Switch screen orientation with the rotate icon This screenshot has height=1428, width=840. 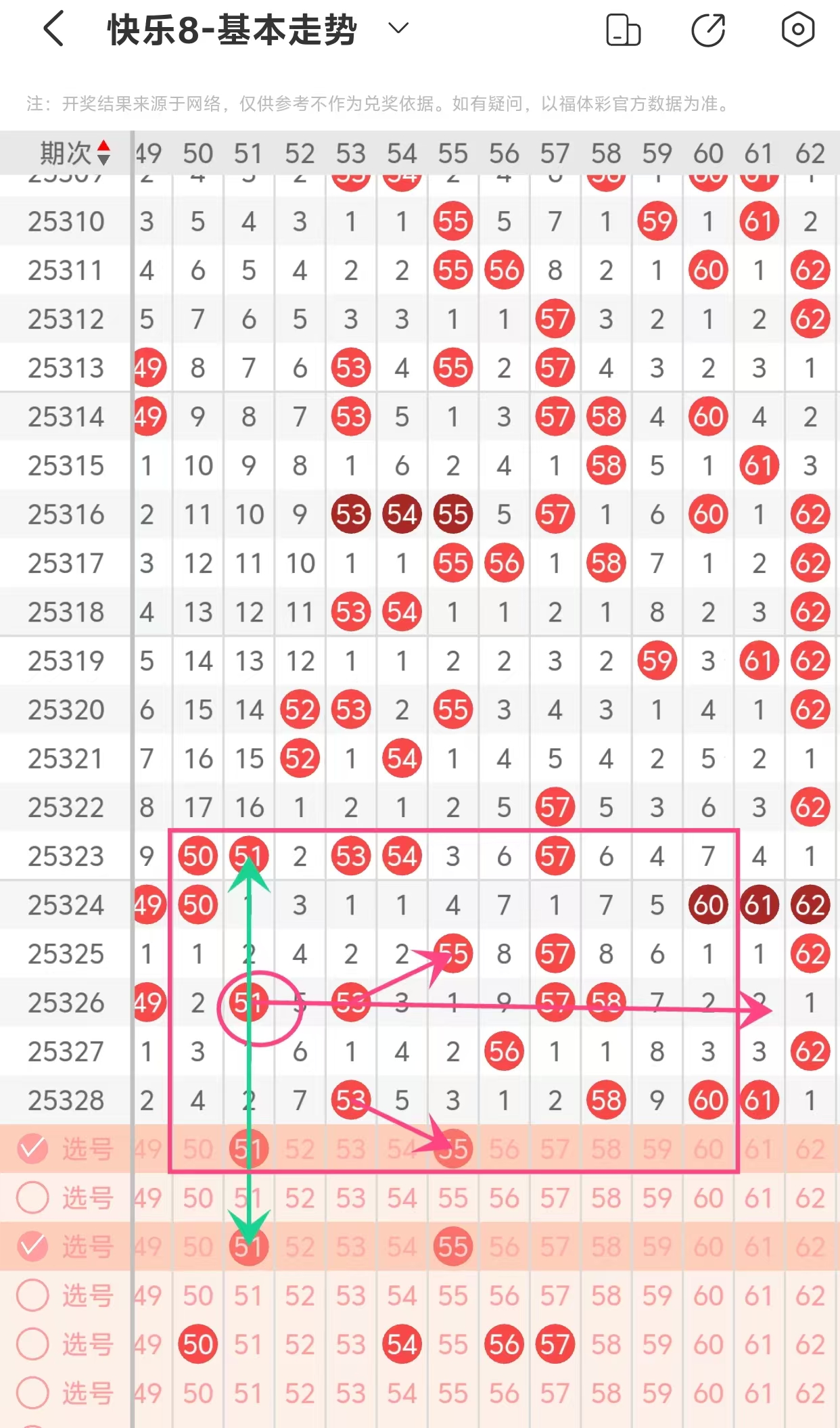click(623, 30)
